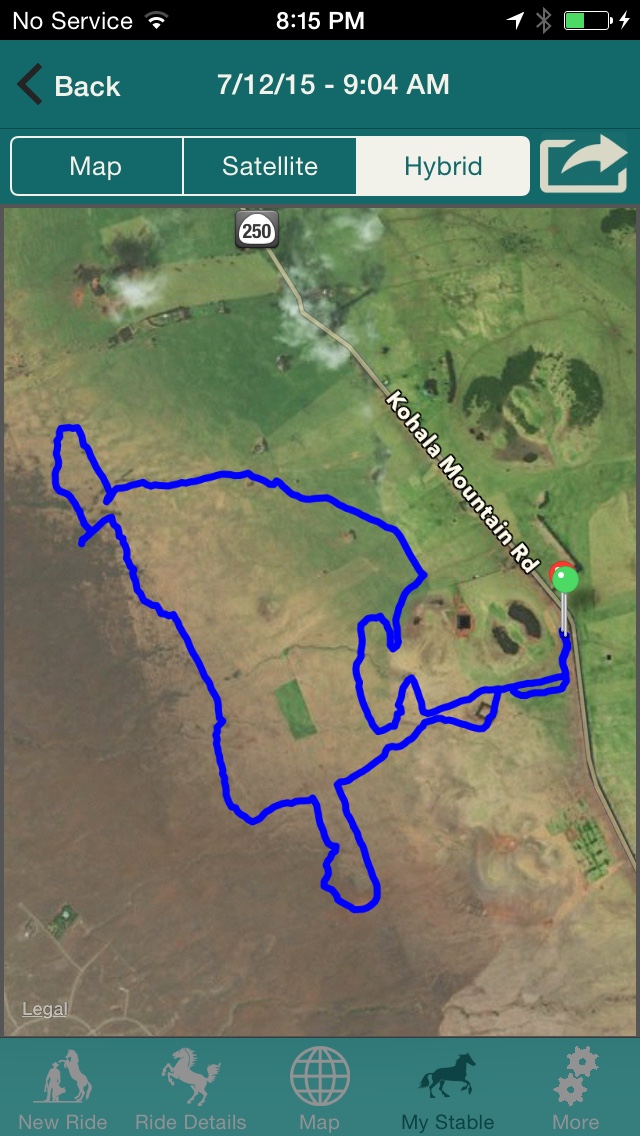Share this ride map
640x1136 pixels.
[x=584, y=165]
